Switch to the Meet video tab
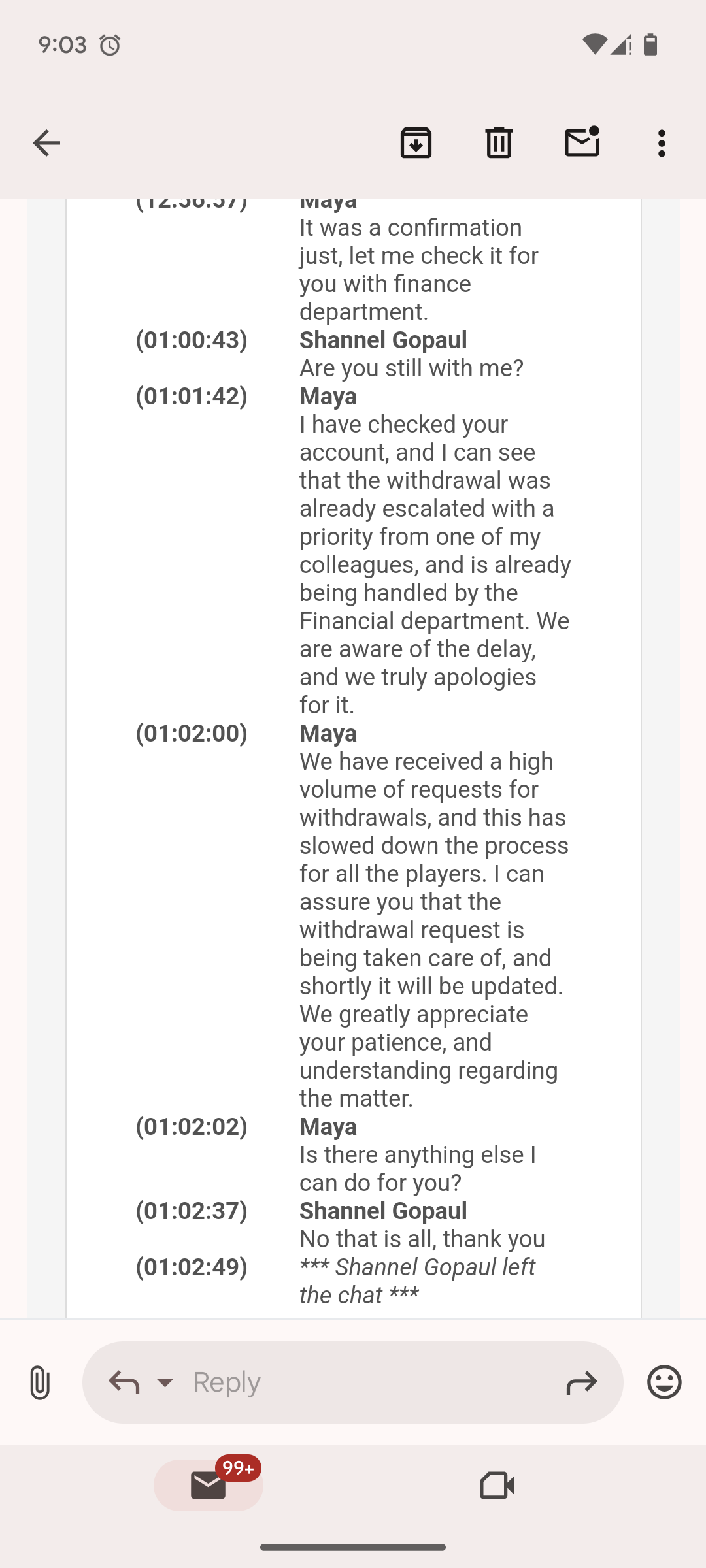The width and height of the screenshot is (706, 1568). (x=497, y=1486)
